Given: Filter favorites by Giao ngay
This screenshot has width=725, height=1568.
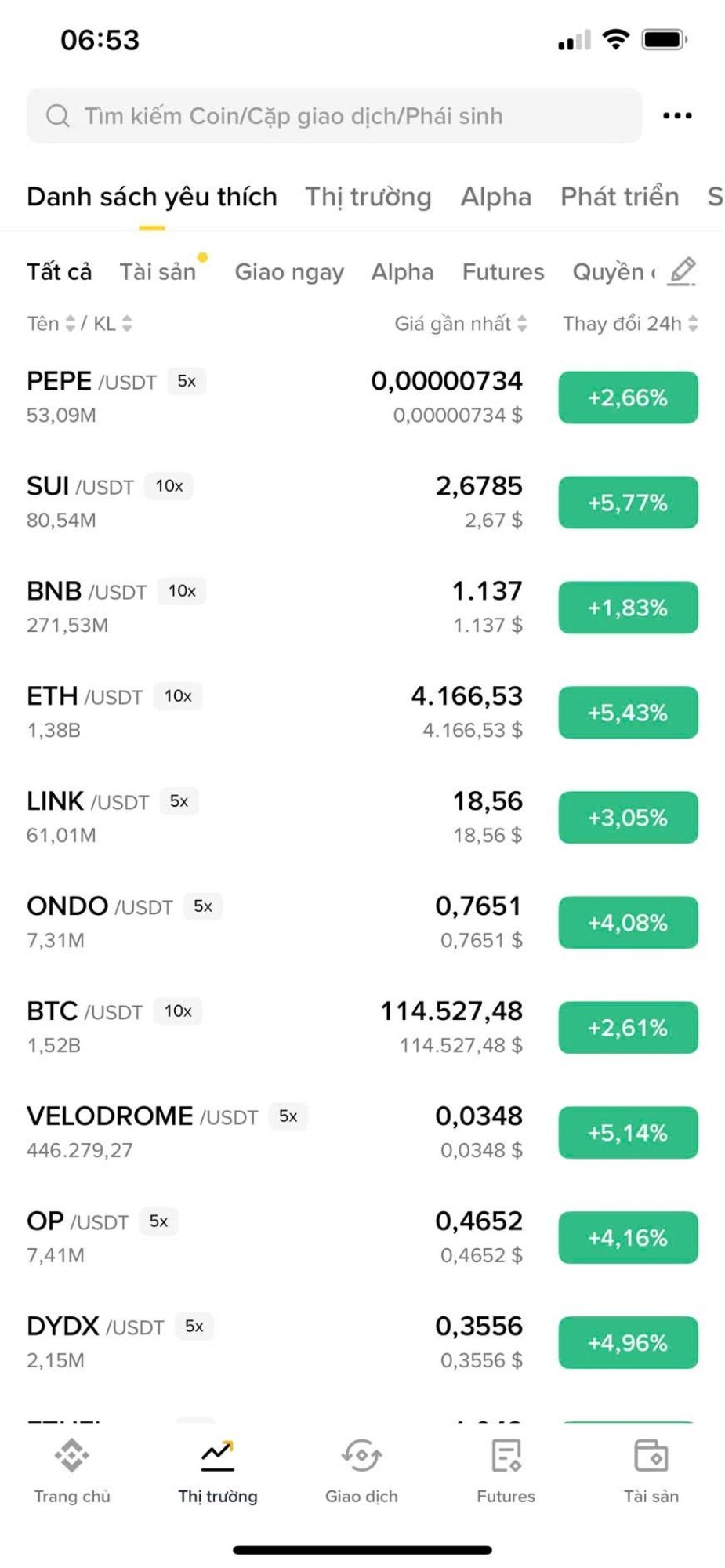Looking at the screenshot, I should pyautogui.click(x=289, y=272).
